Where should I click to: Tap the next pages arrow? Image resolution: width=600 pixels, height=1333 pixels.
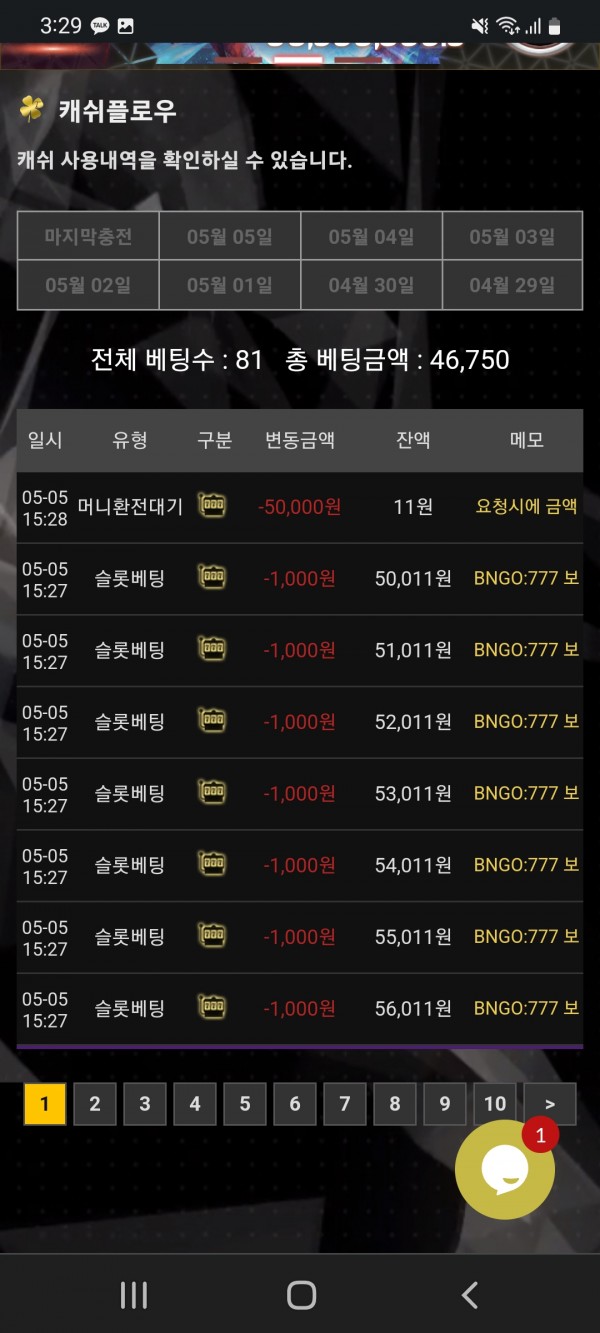click(550, 1104)
